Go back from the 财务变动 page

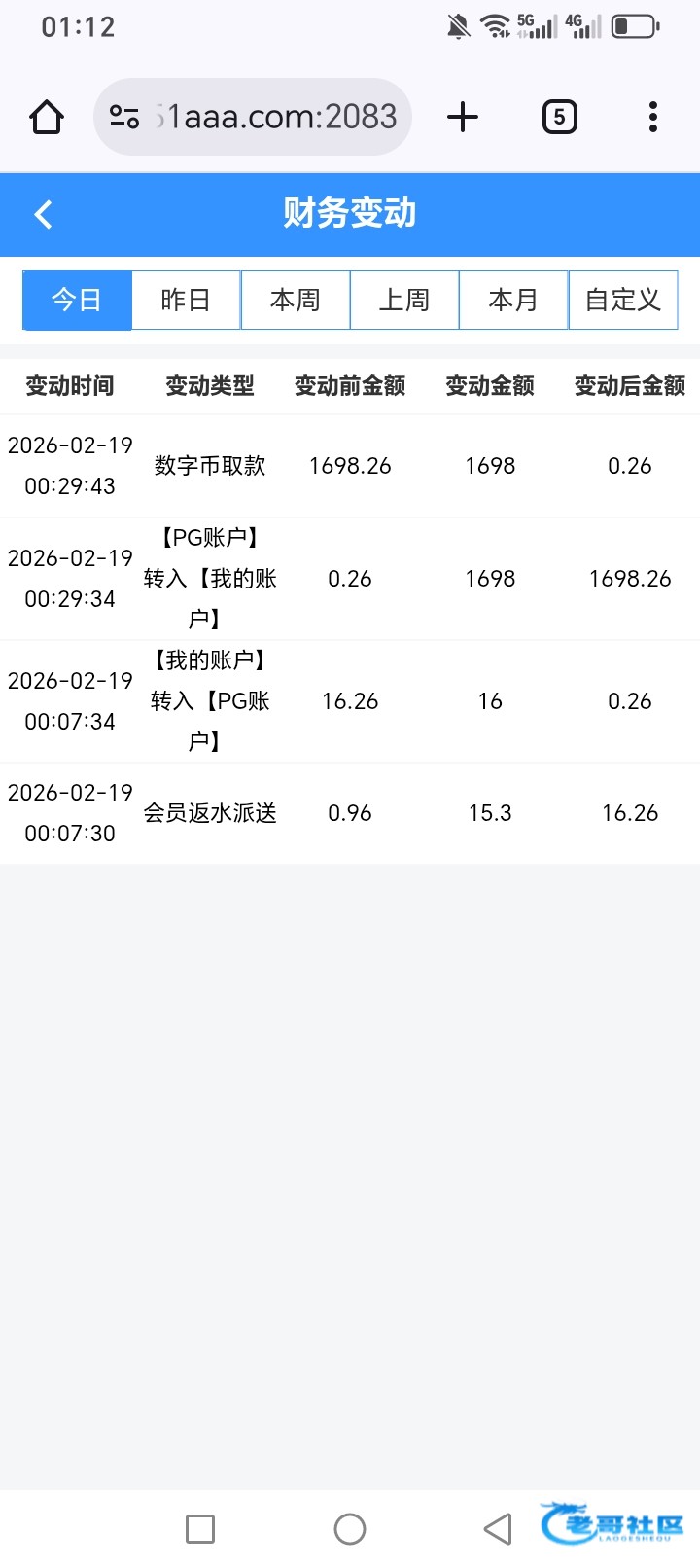(43, 214)
